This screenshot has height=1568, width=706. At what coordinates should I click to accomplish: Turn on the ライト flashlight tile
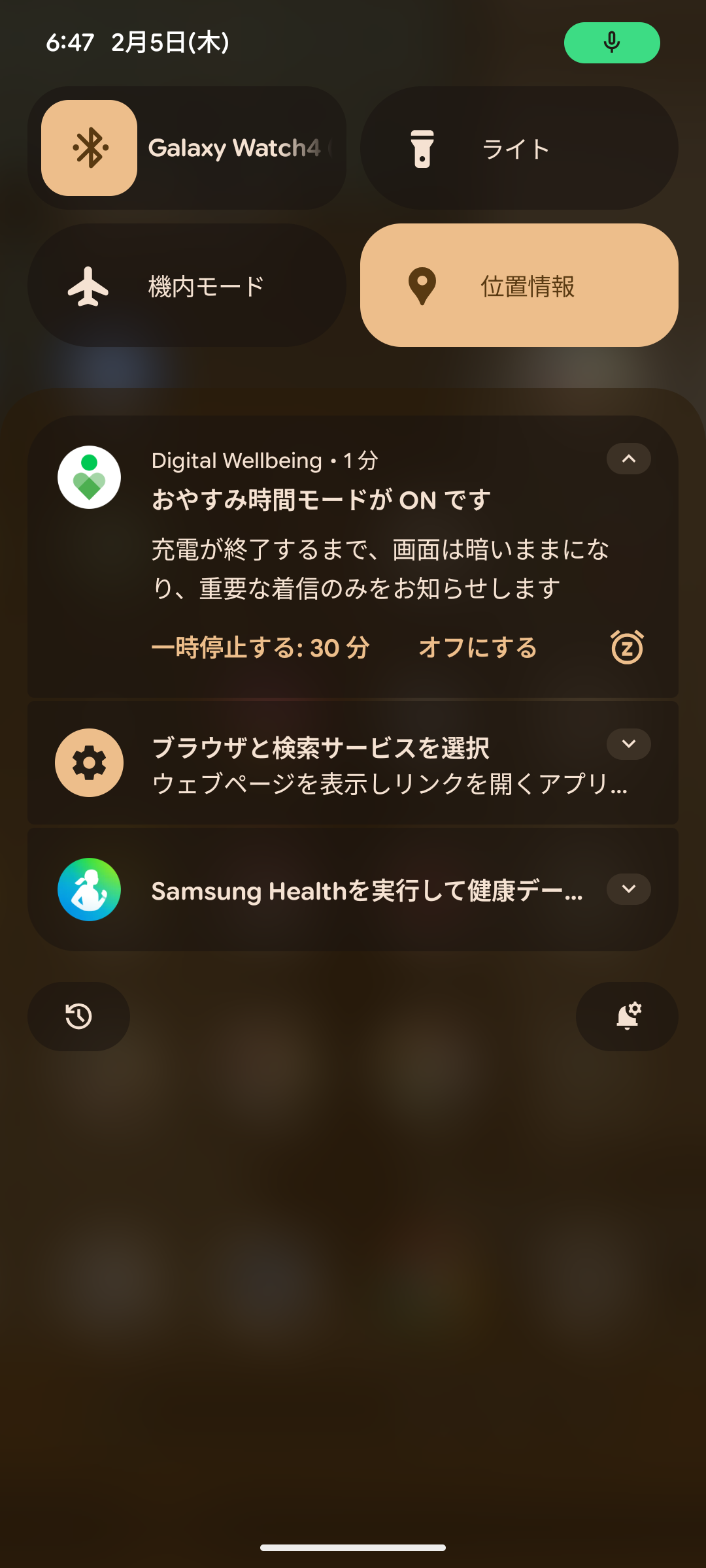[x=518, y=148]
